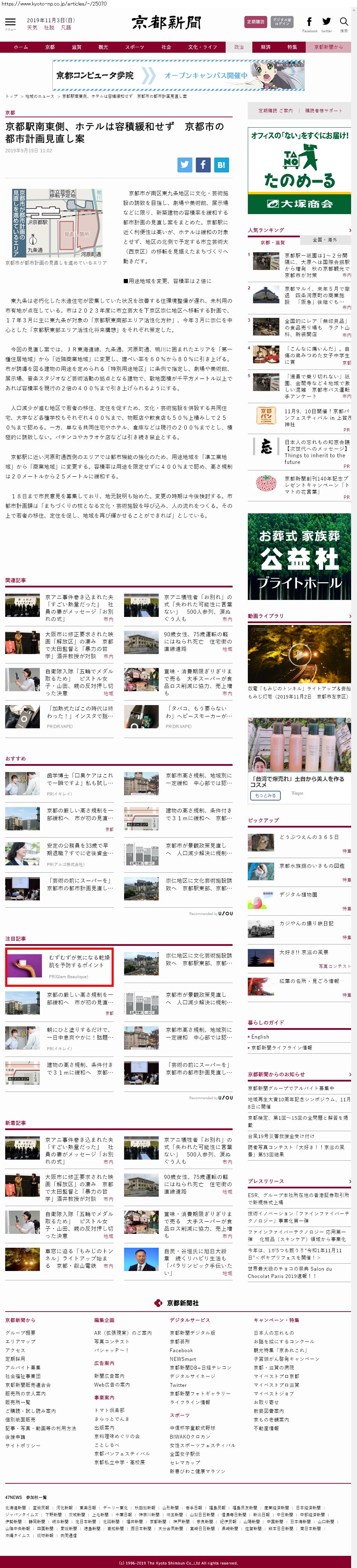Screen dimensions: 357x1568
Task: Open the 京都コンピュータ学院 open campus banner
Action: 178,76
